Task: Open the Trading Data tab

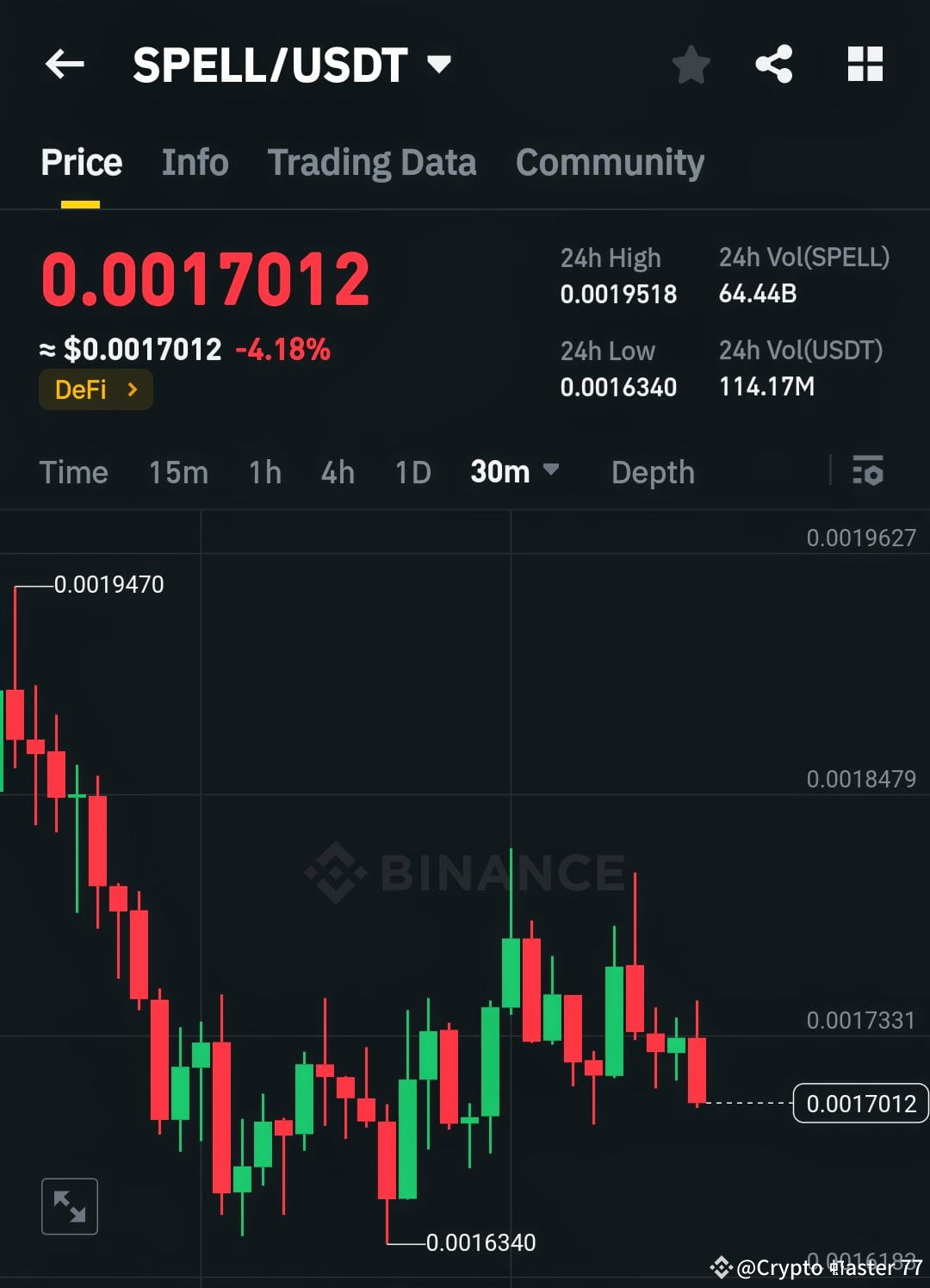Action: pos(372,162)
